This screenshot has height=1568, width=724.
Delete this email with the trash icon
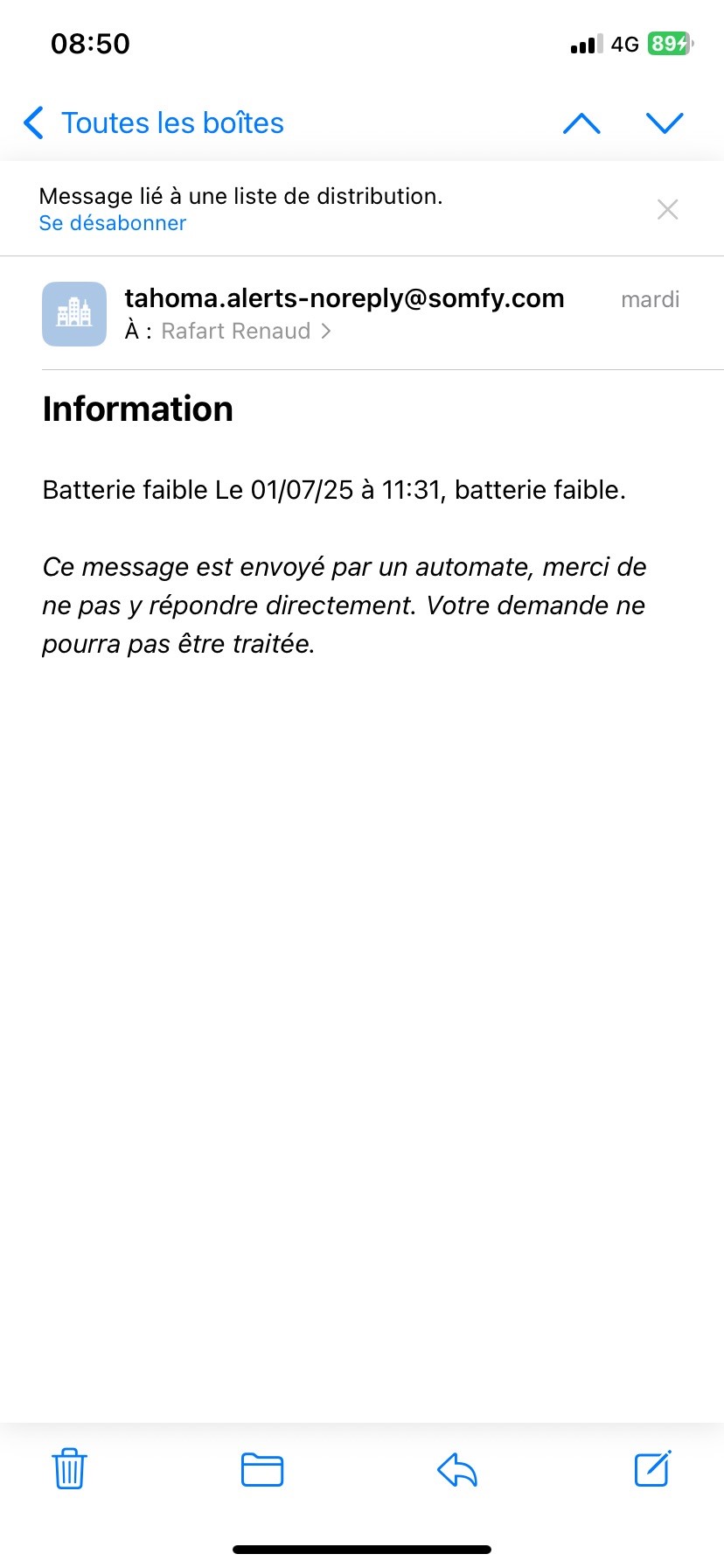(x=69, y=1469)
